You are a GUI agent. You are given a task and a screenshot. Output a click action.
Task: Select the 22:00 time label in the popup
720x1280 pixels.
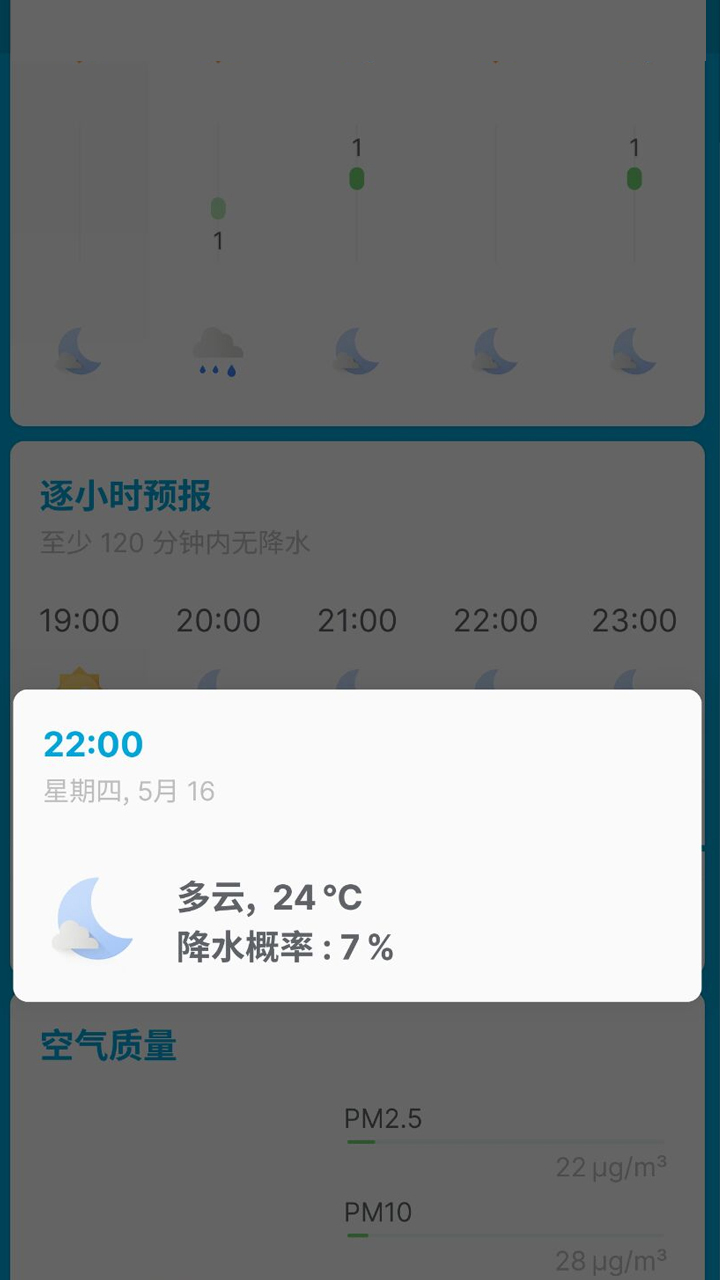(94, 744)
